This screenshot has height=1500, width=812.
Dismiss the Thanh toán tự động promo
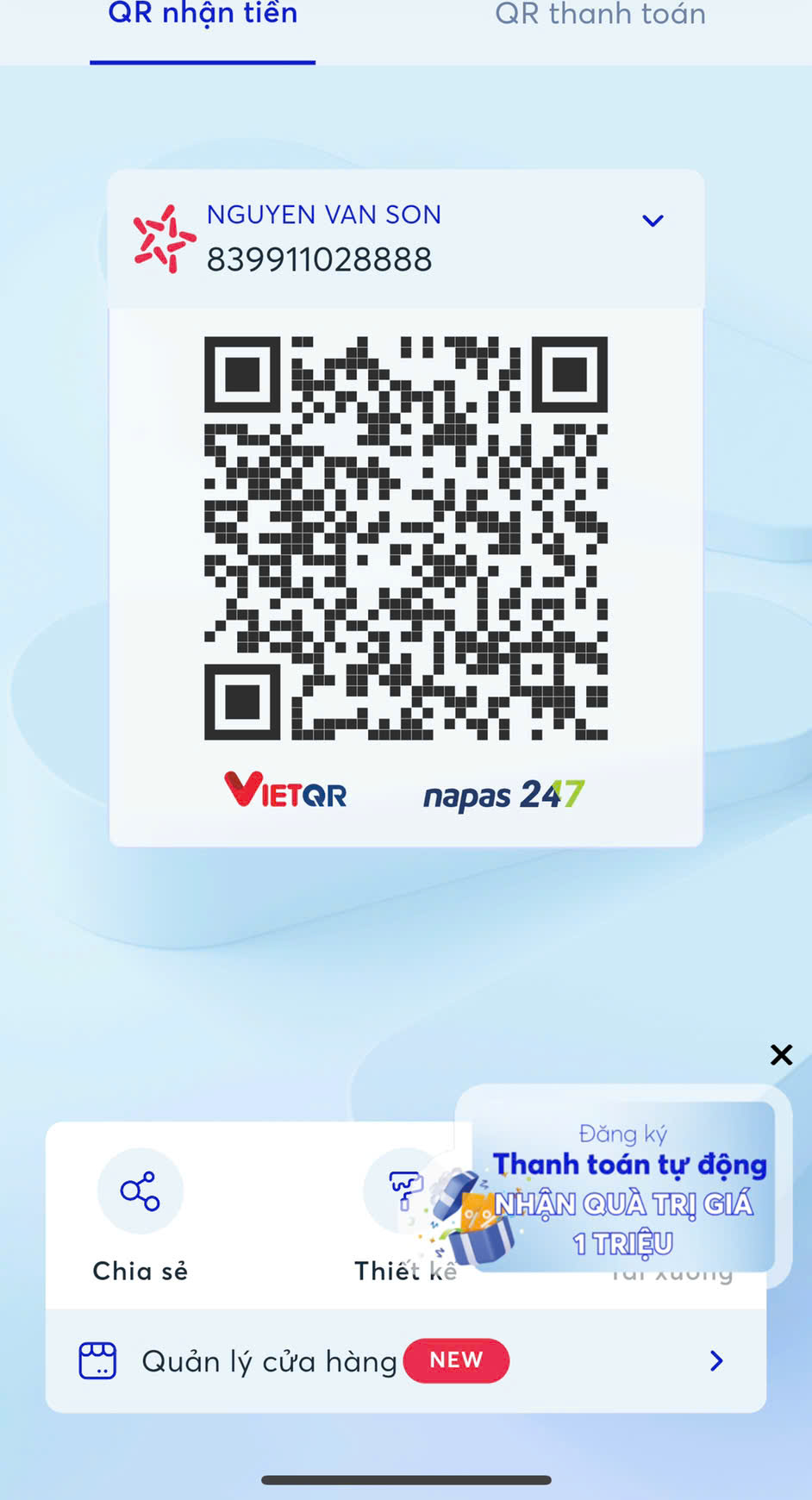[x=781, y=1054]
